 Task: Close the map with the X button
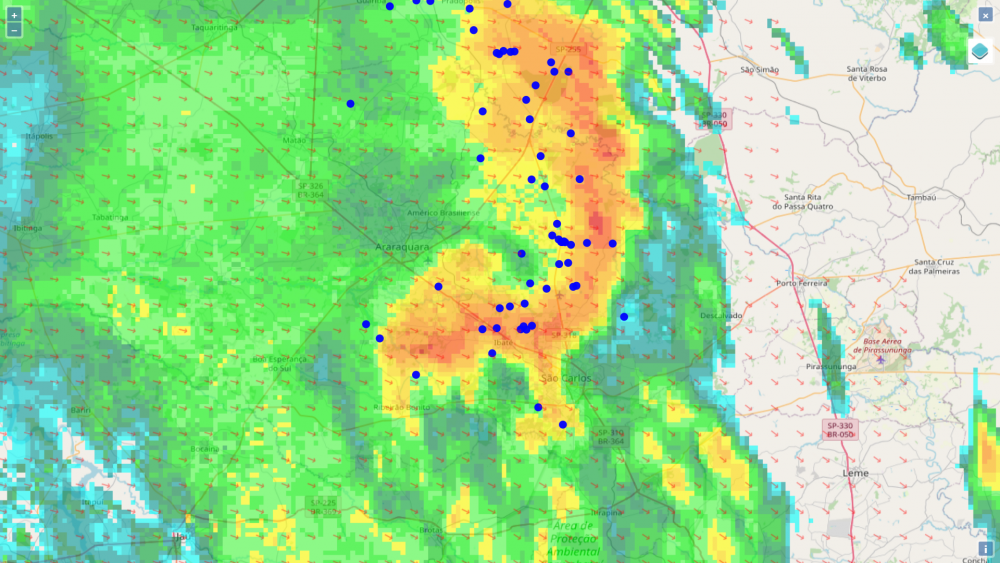985,15
